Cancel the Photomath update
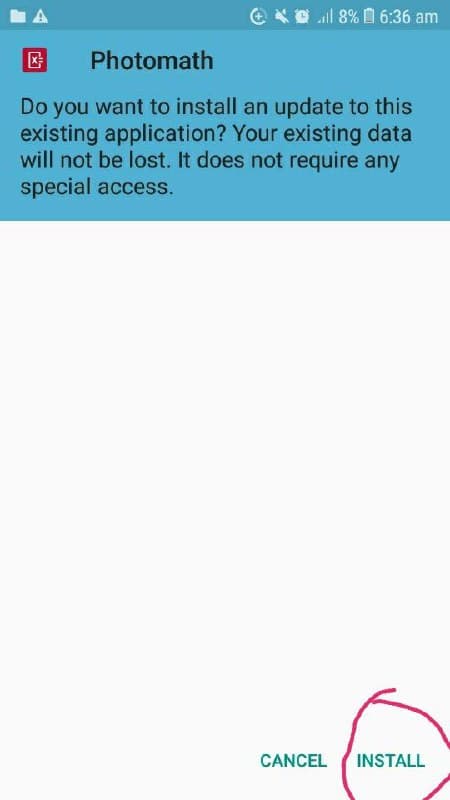This screenshot has height=800, width=450. click(x=293, y=761)
